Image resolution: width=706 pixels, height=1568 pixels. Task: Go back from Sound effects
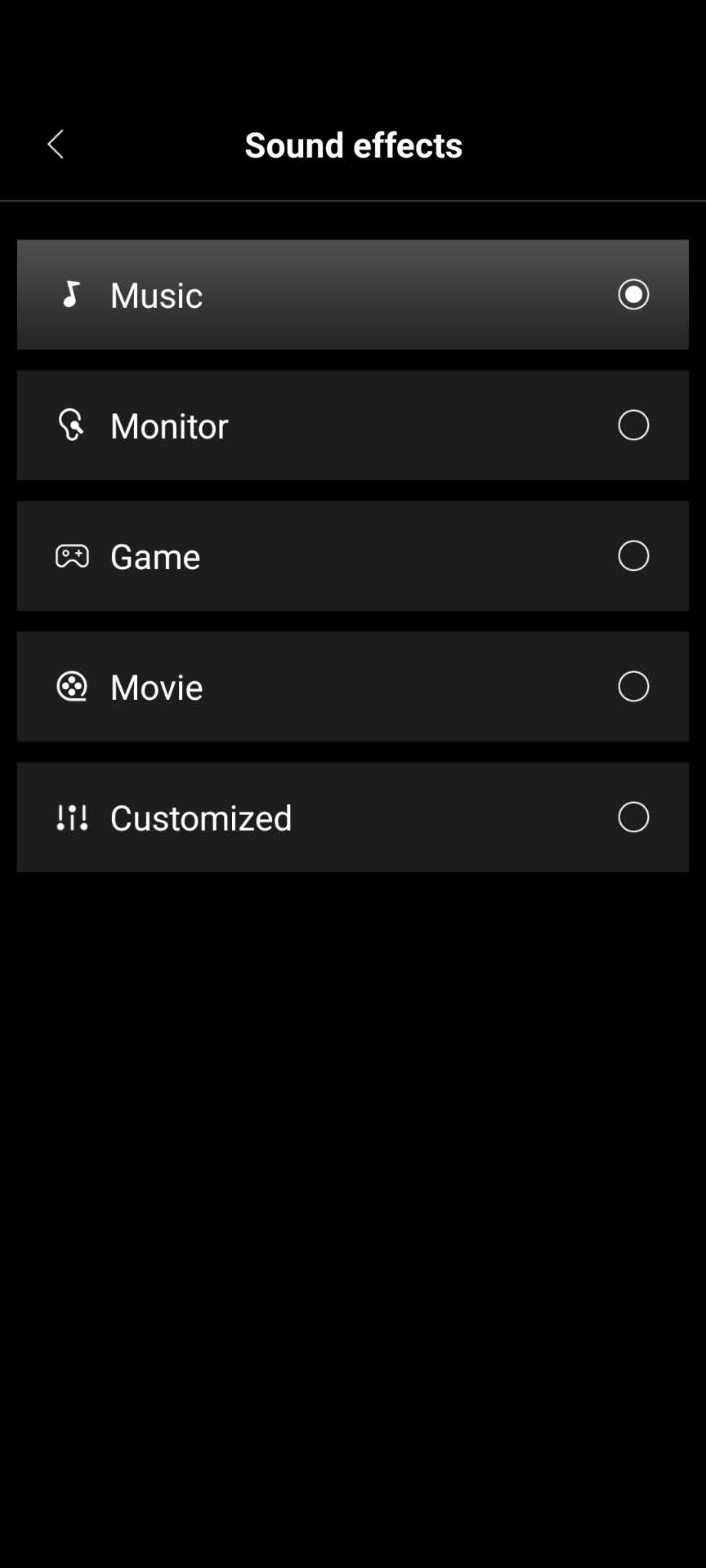56,145
